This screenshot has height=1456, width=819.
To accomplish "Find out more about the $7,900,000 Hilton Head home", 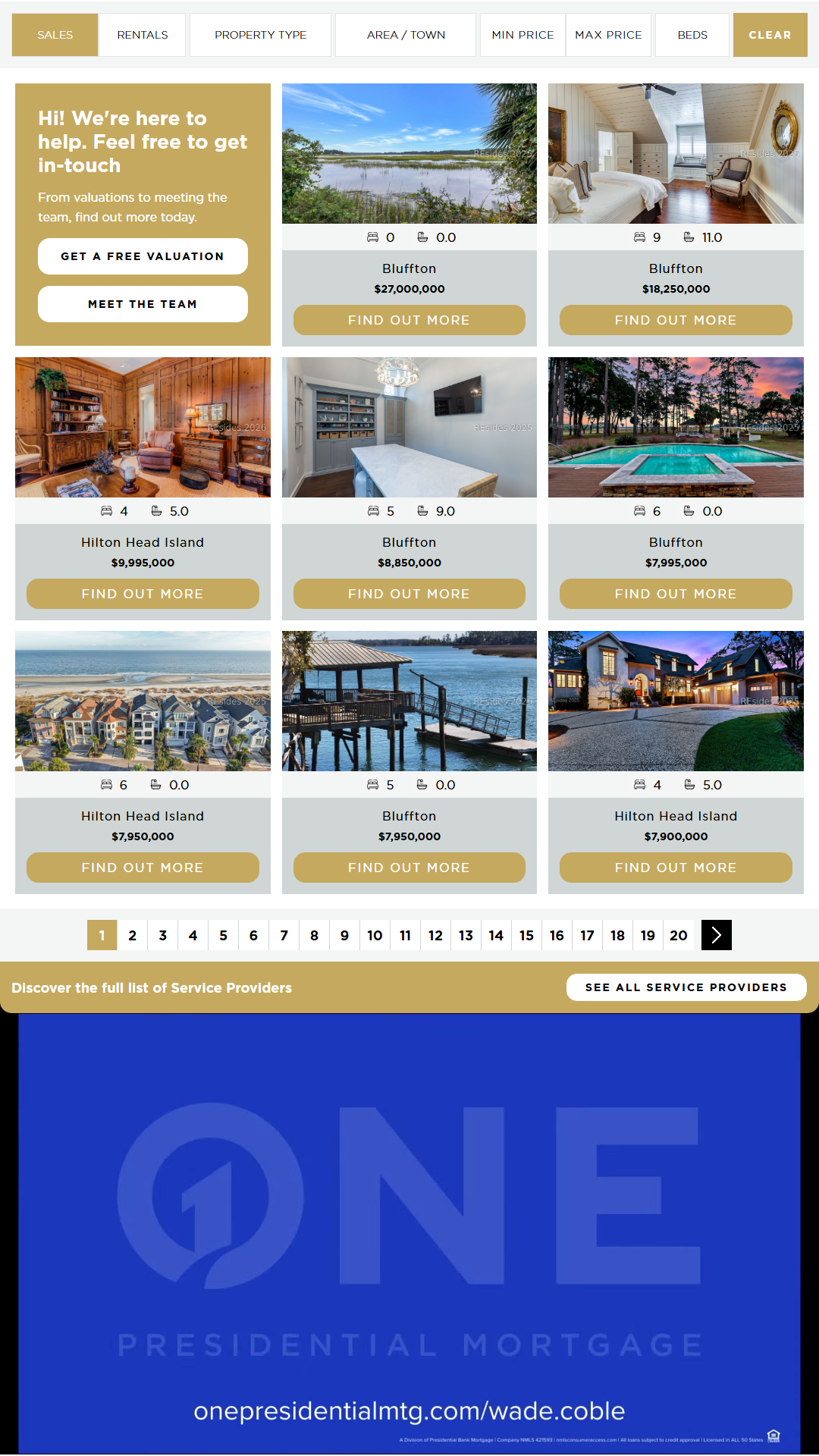I will click(676, 868).
